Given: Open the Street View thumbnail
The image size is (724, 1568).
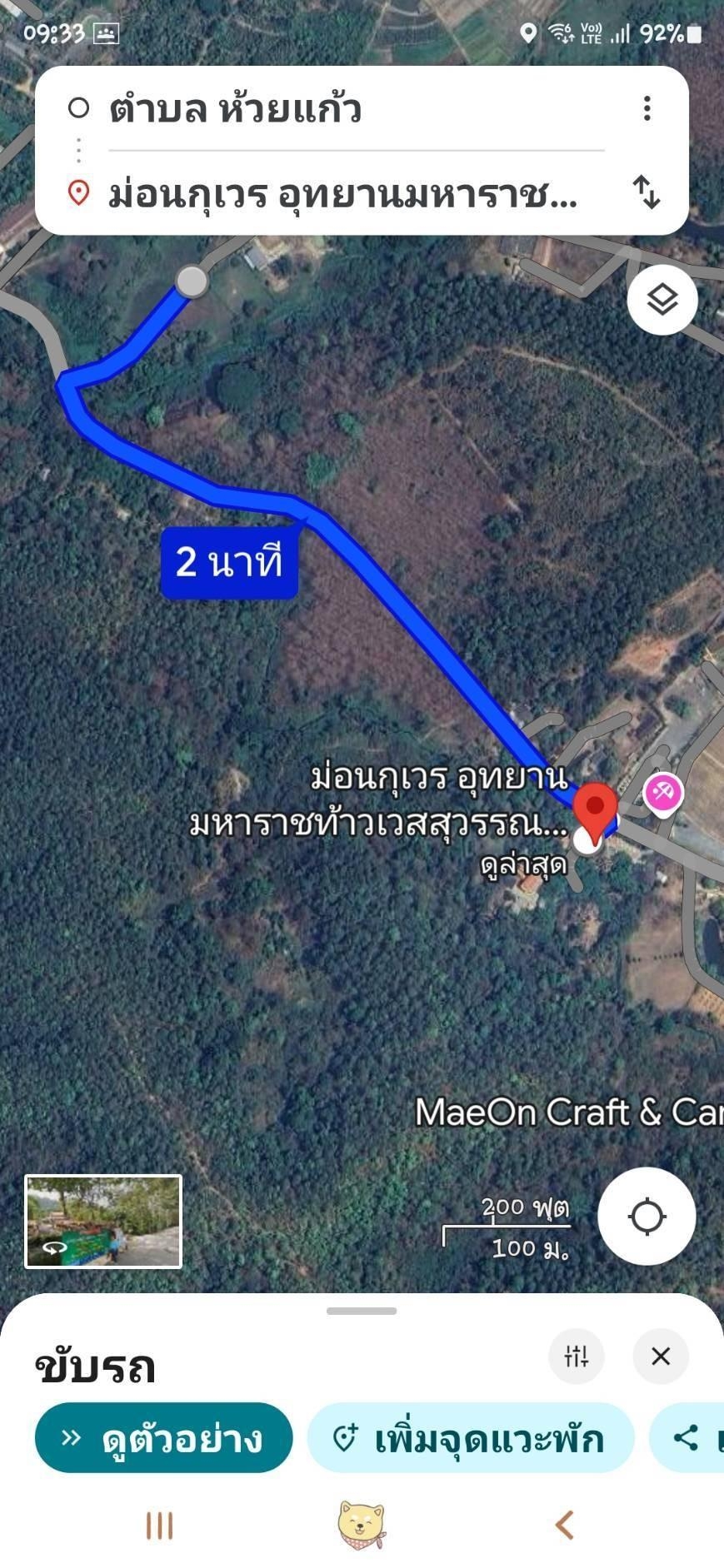Looking at the screenshot, I should click(x=103, y=1222).
